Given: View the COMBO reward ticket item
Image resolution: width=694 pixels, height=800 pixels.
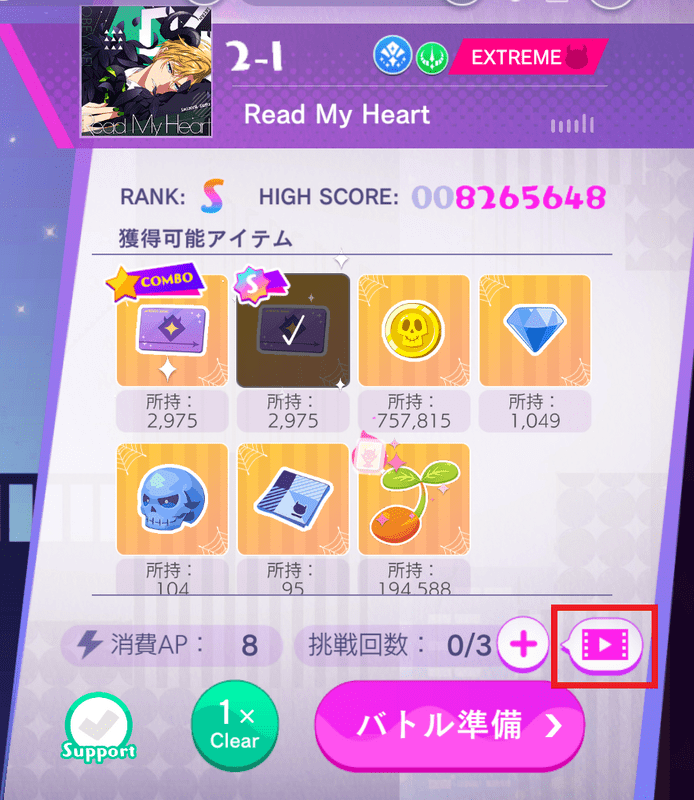Looking at the screenshot, I should 172,331.
